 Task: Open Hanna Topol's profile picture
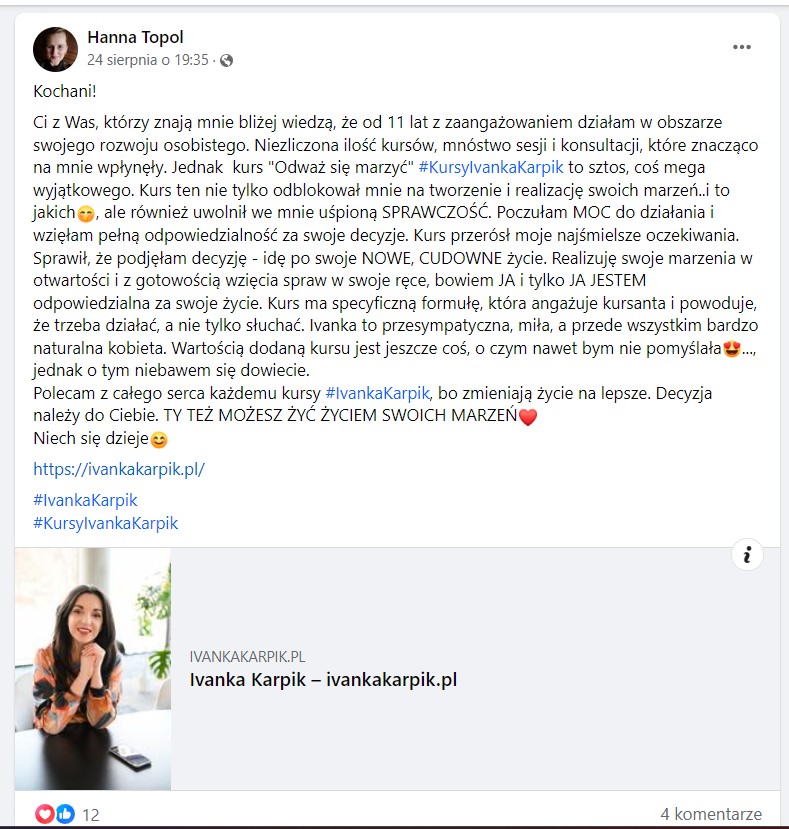55,49
